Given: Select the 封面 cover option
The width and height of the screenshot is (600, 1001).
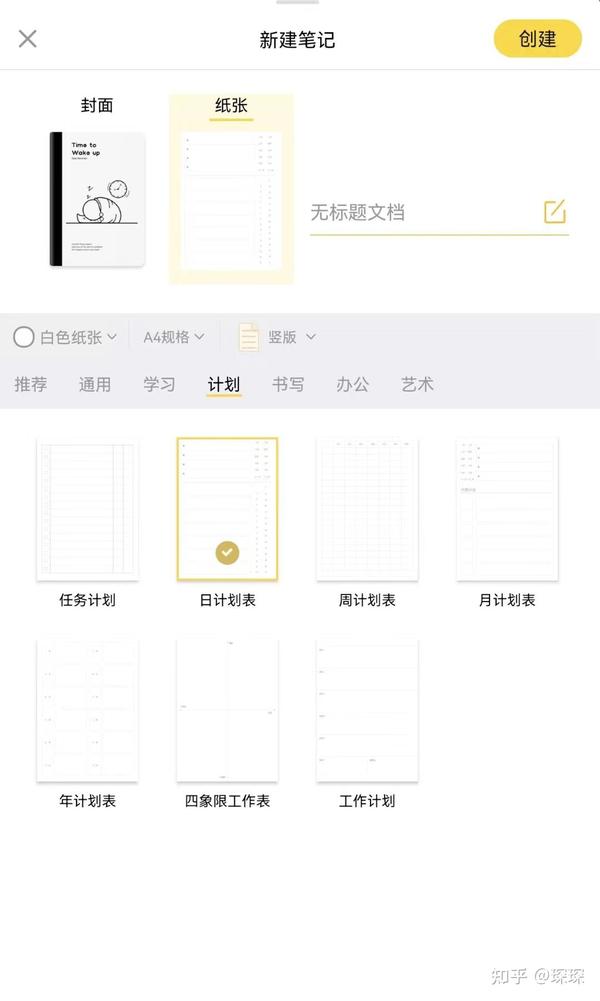Looking at the screenshot, I should point(97,184).
